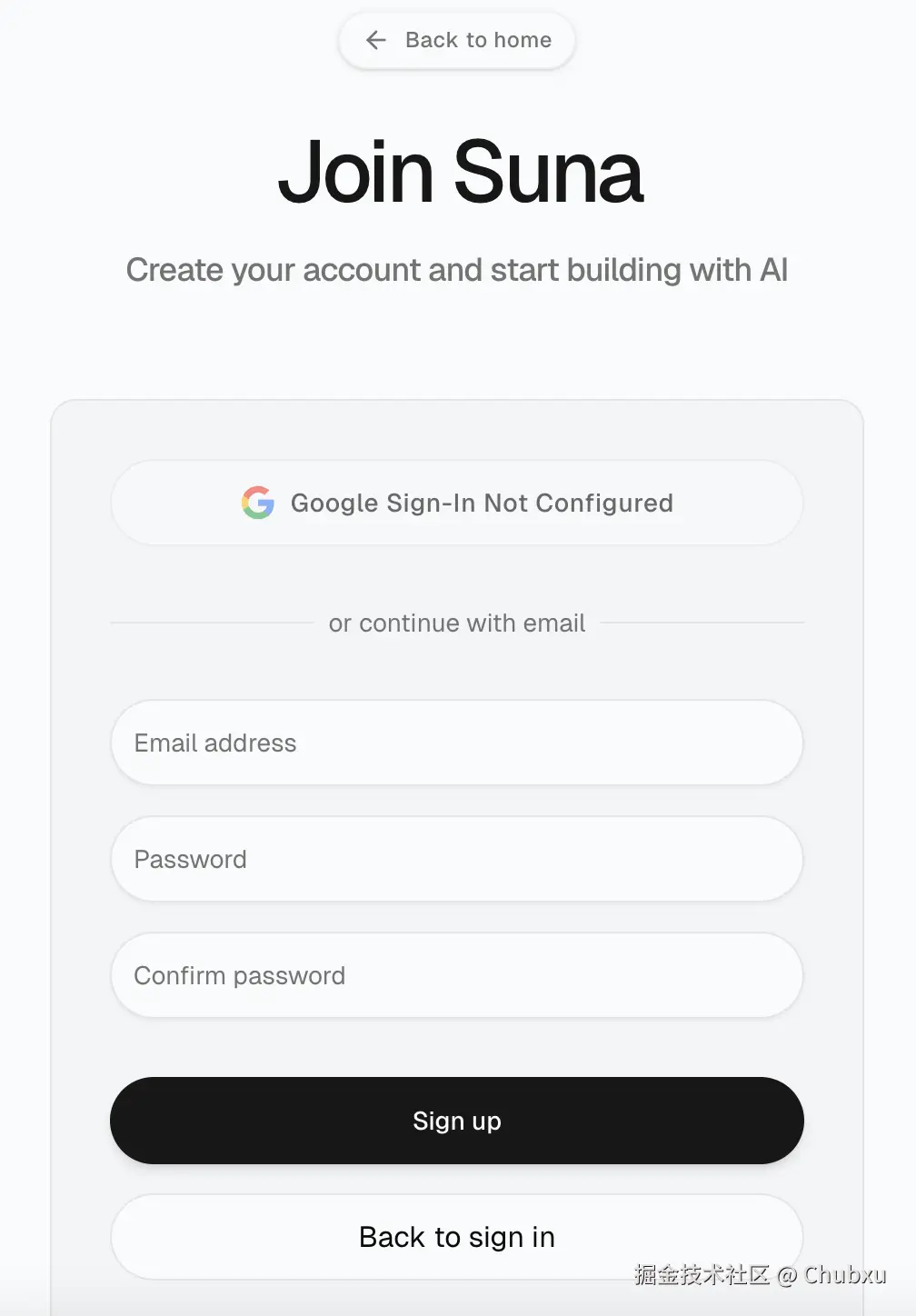Submit the form with Sign up
The height and width of the screenshot is (1316, 916).
point(457,1121)
